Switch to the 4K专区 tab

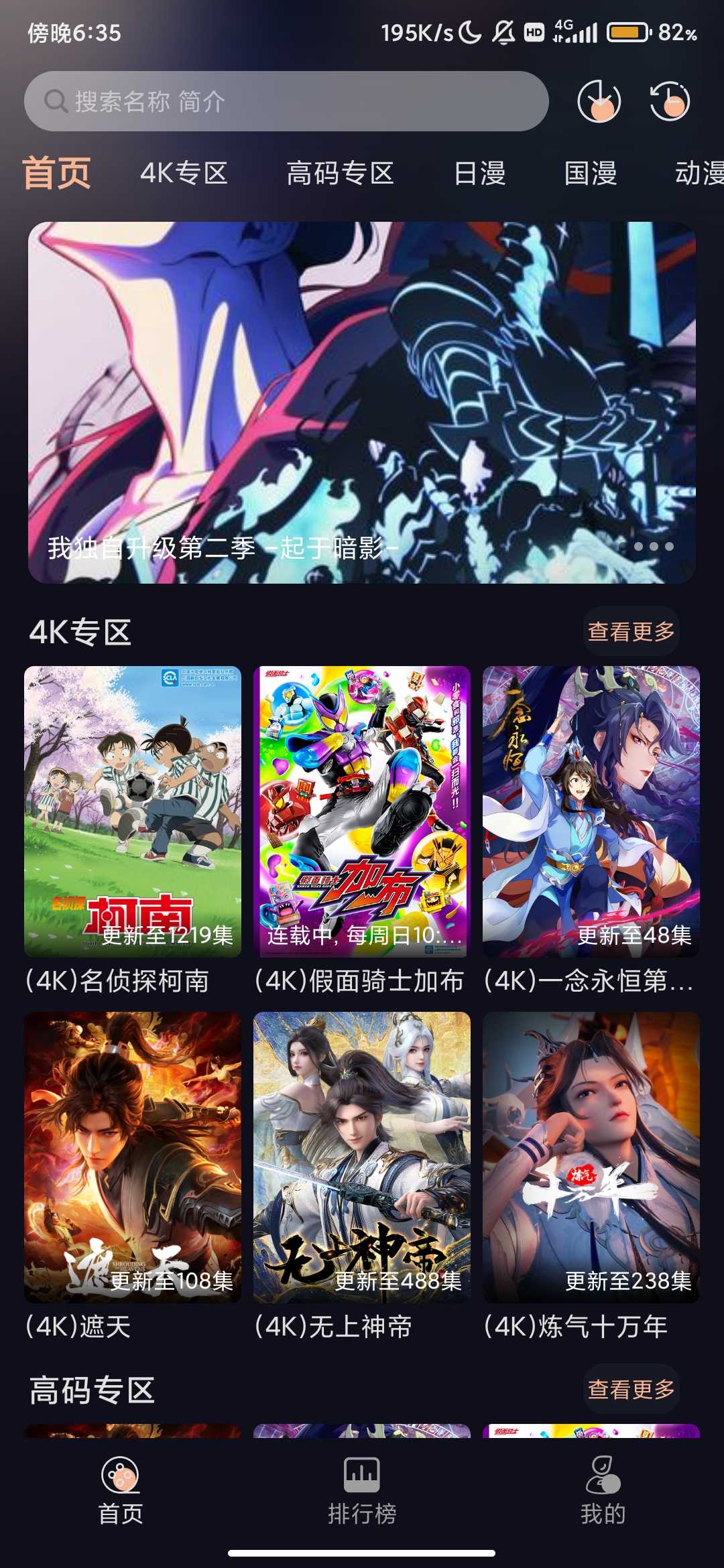185,174
